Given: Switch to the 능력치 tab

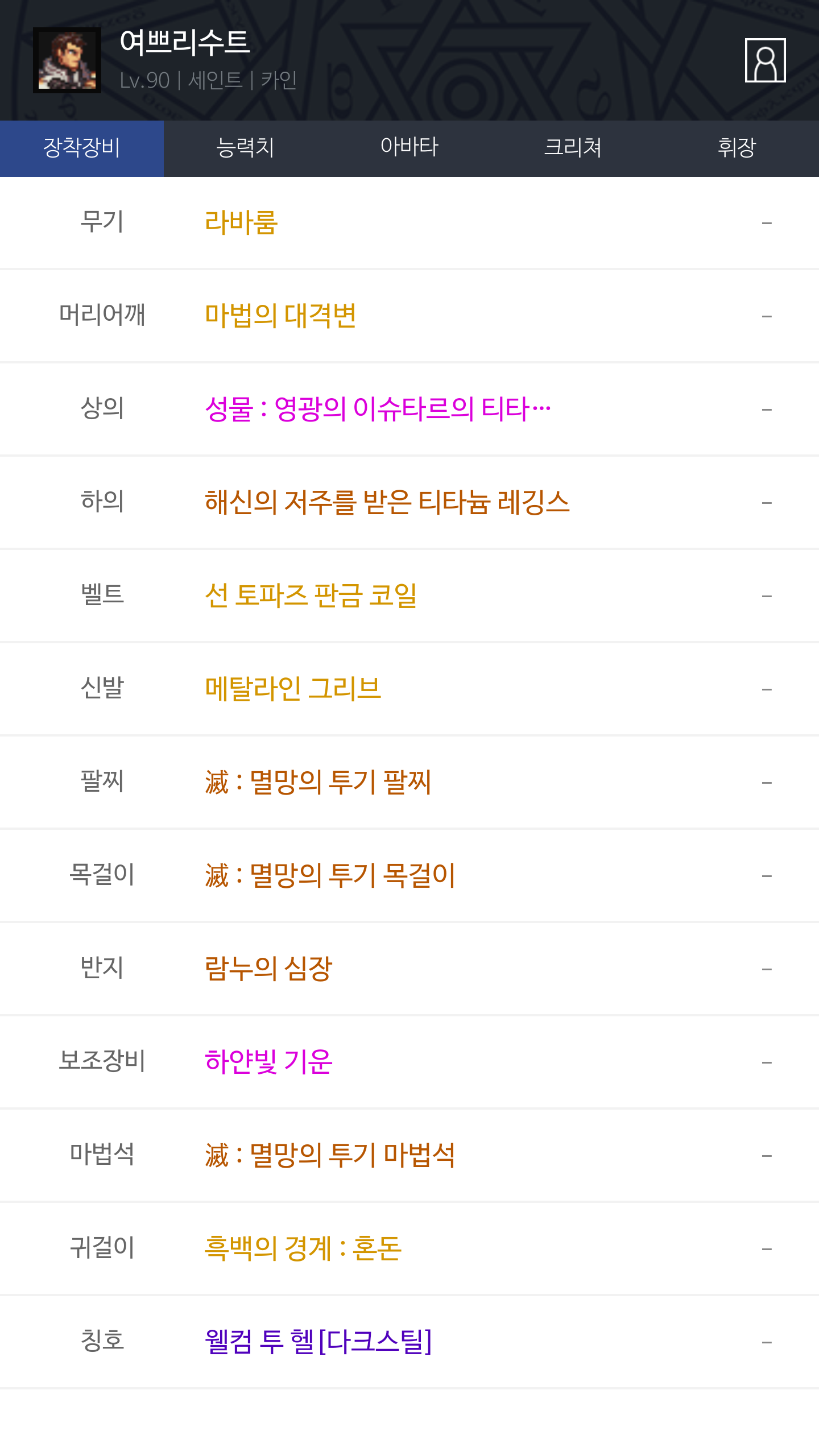Looking at the screenshot, I should click(246, 148).
